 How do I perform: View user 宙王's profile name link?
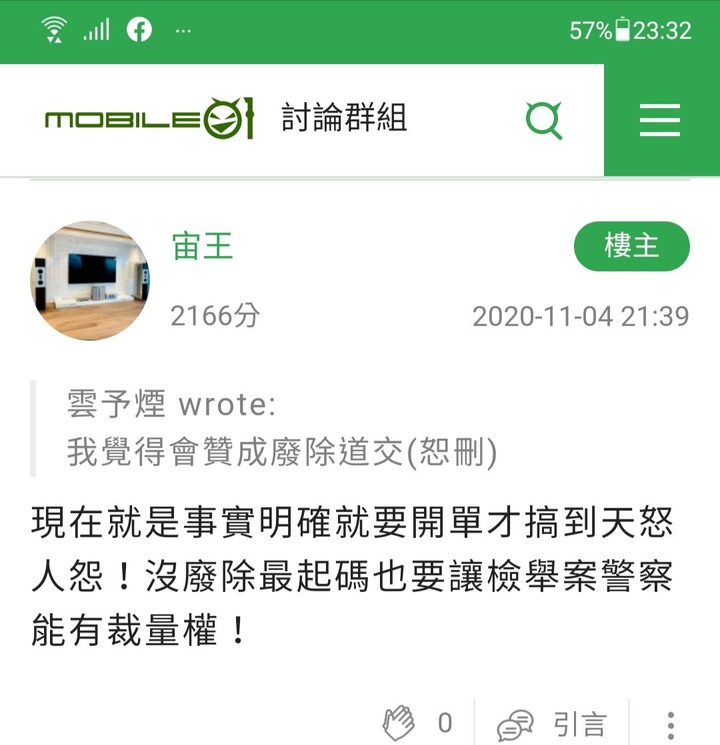202,246
